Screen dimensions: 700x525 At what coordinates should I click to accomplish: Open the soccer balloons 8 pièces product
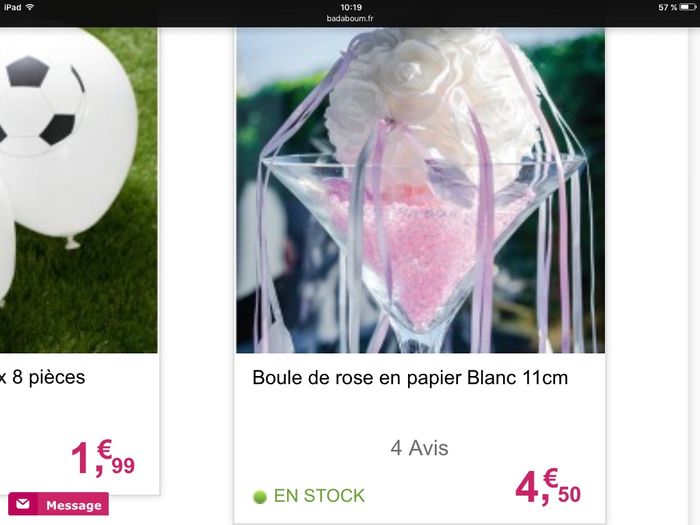[x=45, y=378]
